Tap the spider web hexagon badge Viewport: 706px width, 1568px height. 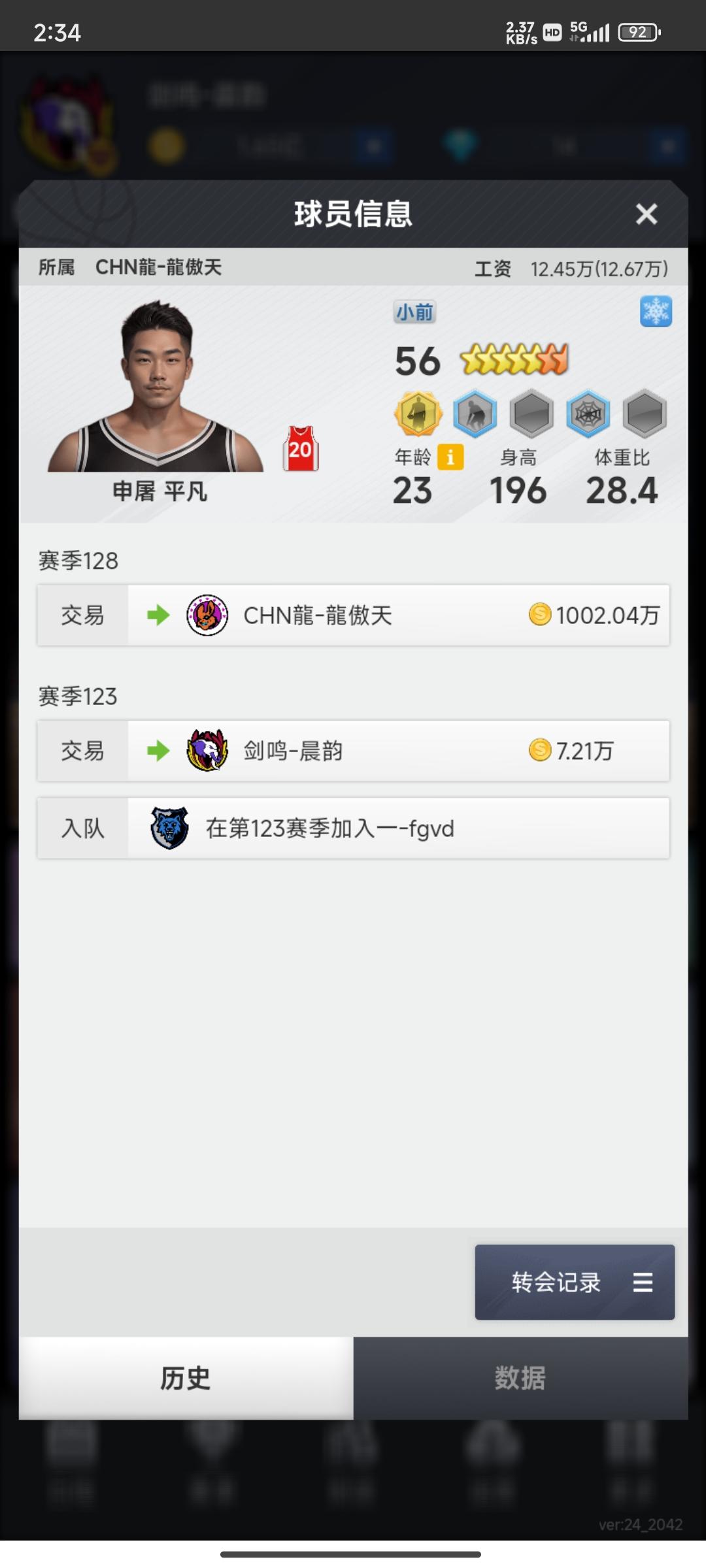(588, 414)
